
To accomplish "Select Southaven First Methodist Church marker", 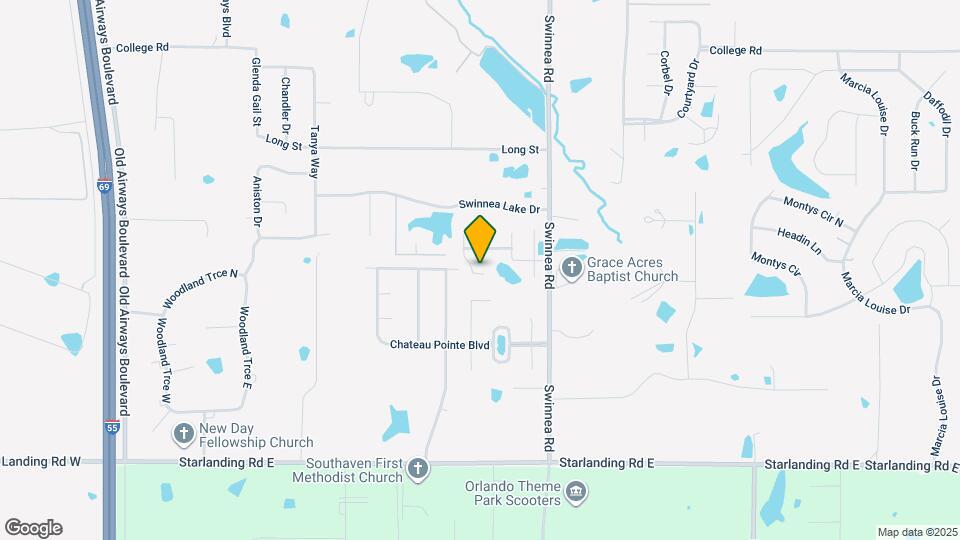I will coord(419,469).
